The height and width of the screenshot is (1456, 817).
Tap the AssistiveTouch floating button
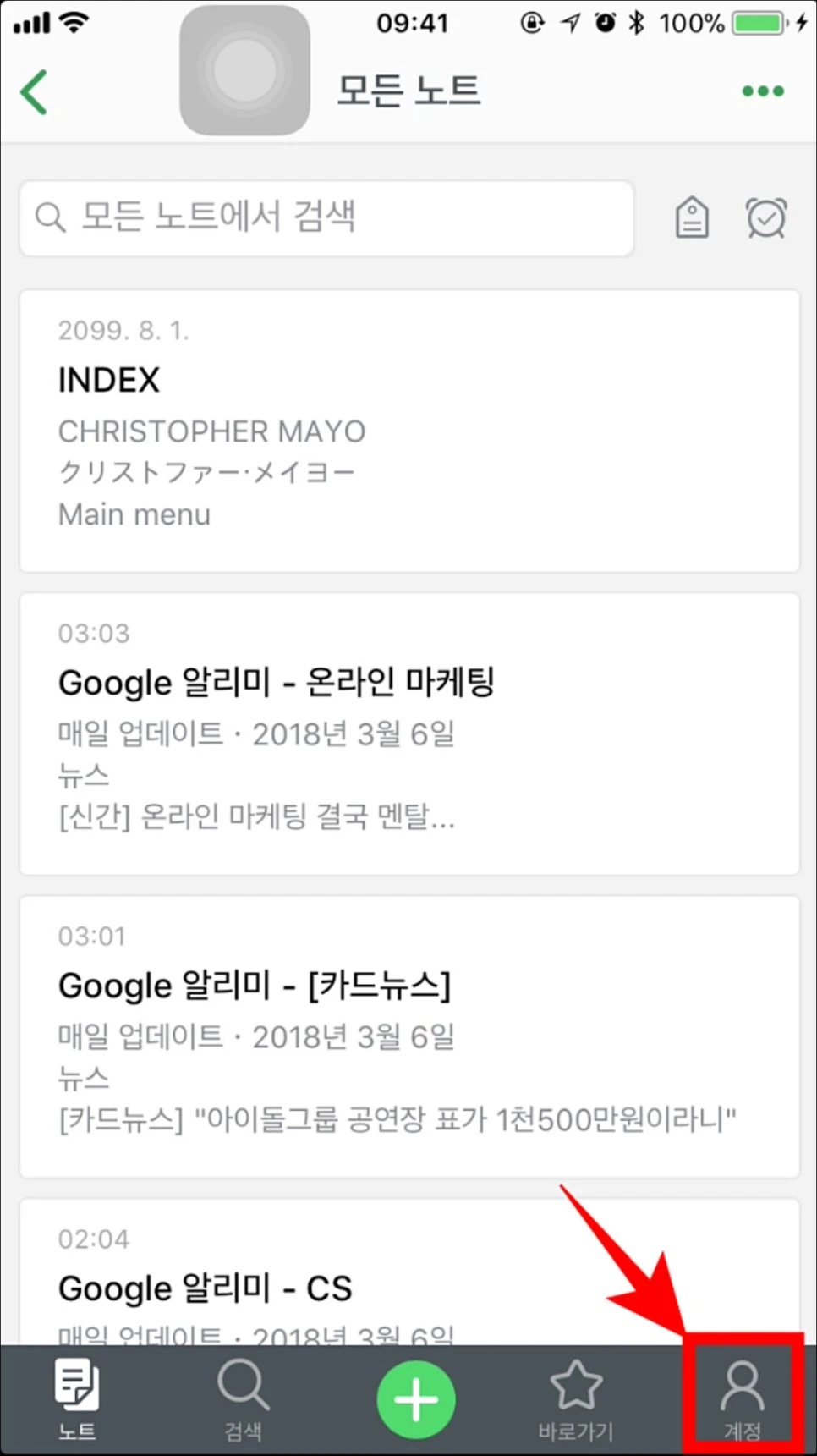pyautogui.click(x=245, y=71)
